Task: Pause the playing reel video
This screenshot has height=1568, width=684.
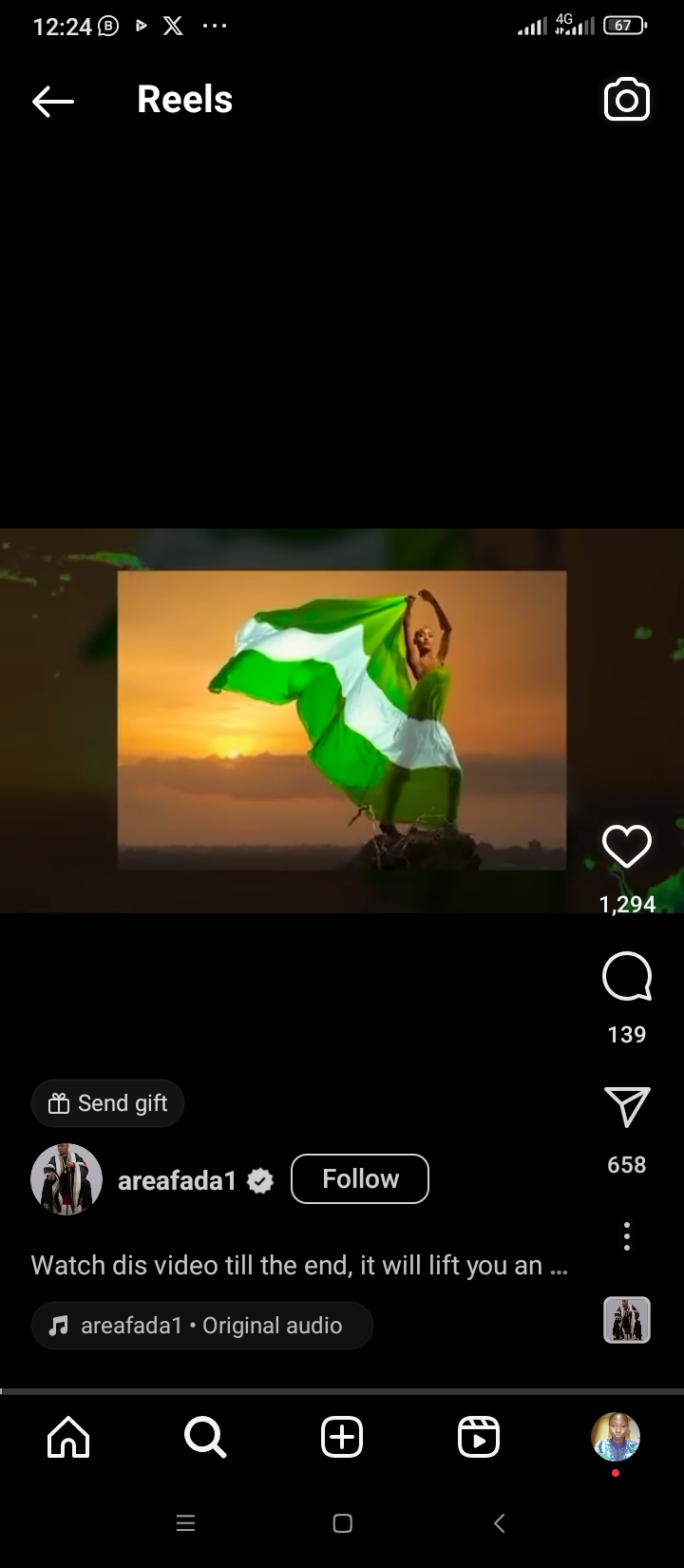Action: 342,720
